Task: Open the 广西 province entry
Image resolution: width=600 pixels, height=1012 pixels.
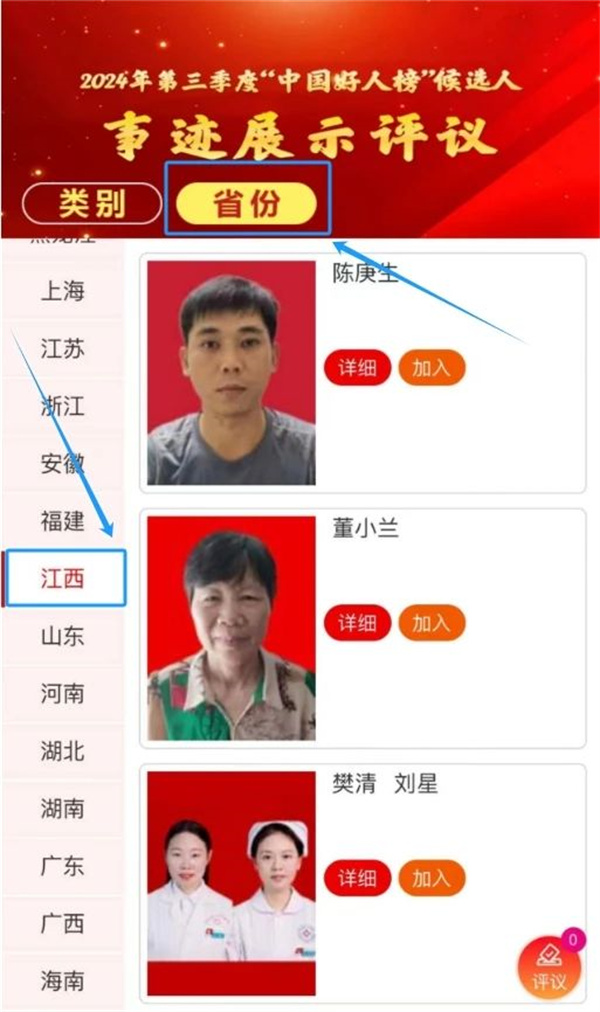Action: [x=62, y=923]
